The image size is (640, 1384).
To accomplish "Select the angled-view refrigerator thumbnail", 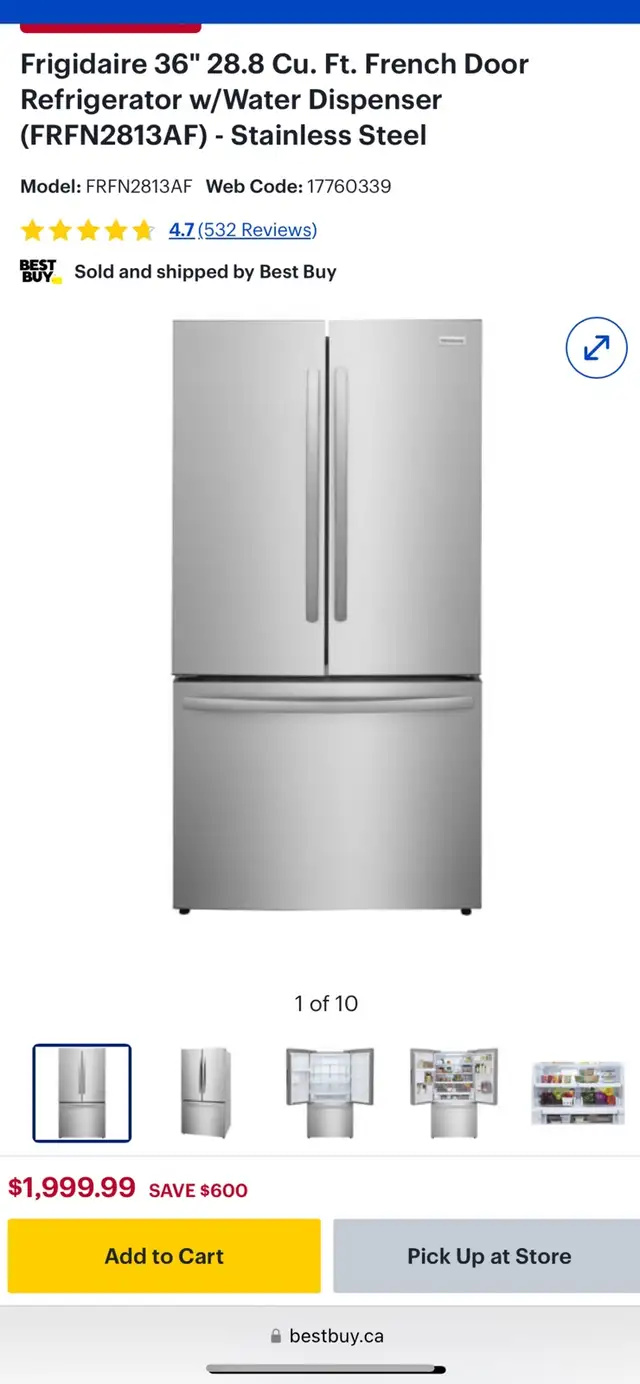I will (206, 1093).
